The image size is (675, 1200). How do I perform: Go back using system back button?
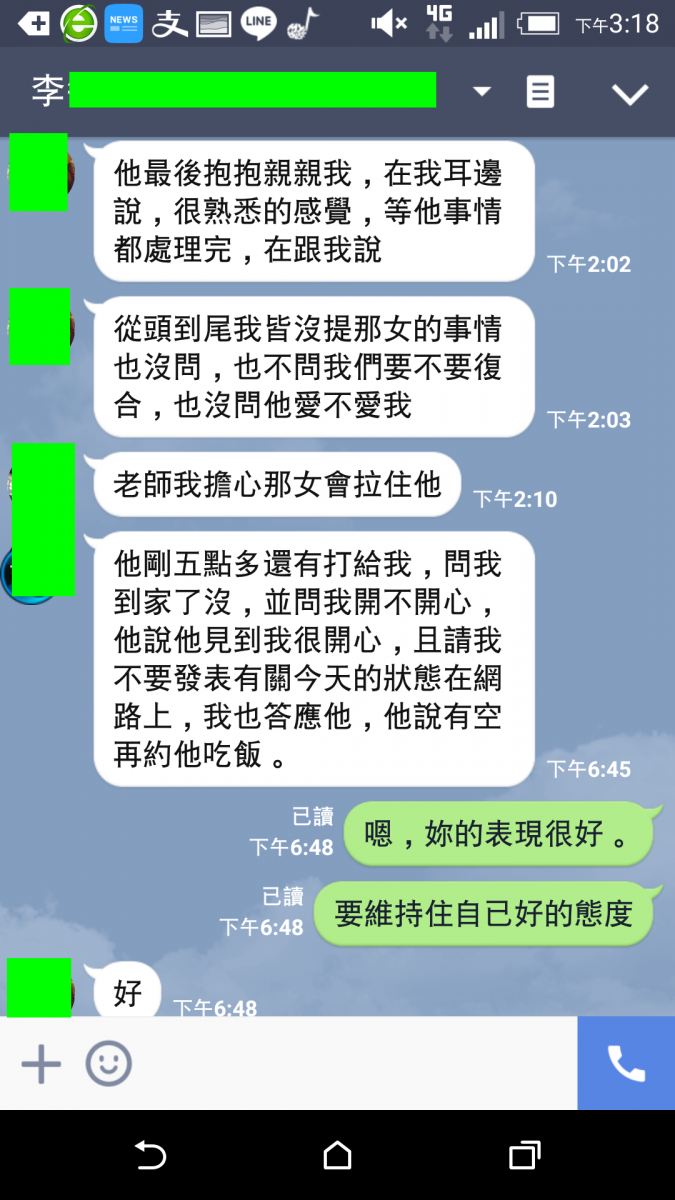point(150,1156)
